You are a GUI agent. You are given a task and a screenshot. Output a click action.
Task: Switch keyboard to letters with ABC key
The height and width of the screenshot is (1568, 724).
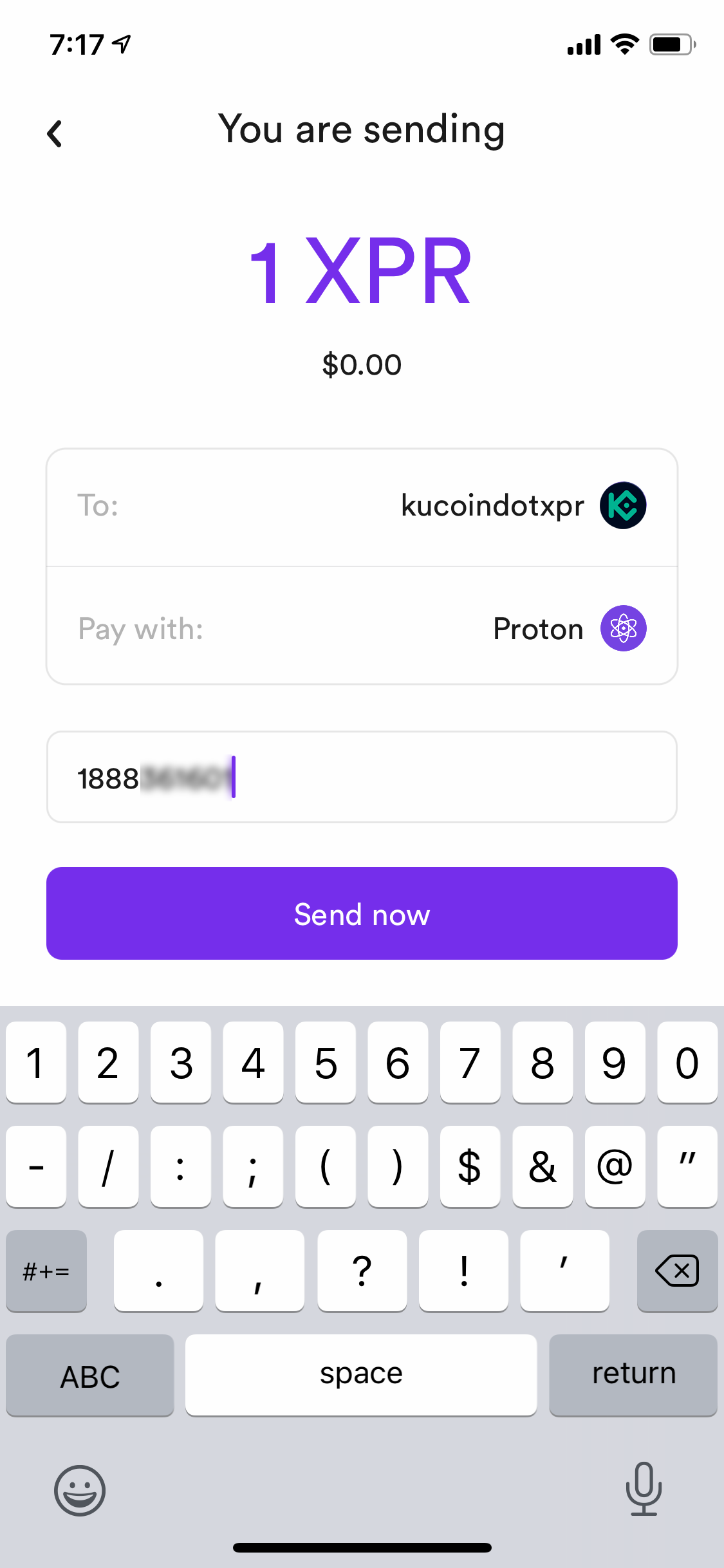click(89, 1375)
